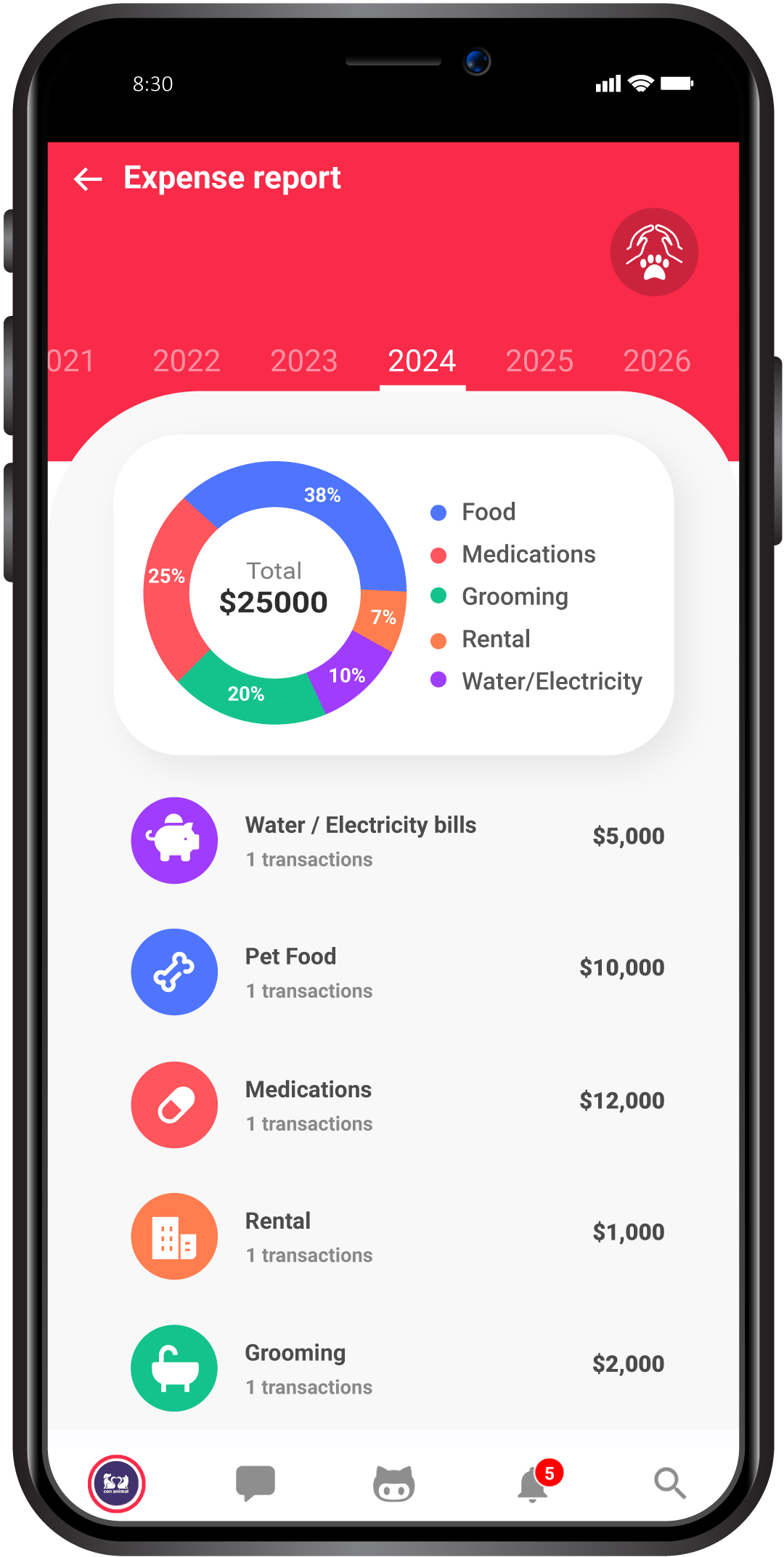This screenshot has width=784, height=1557.
Task: Select the 2025 year tab
Action: (539, 361)
